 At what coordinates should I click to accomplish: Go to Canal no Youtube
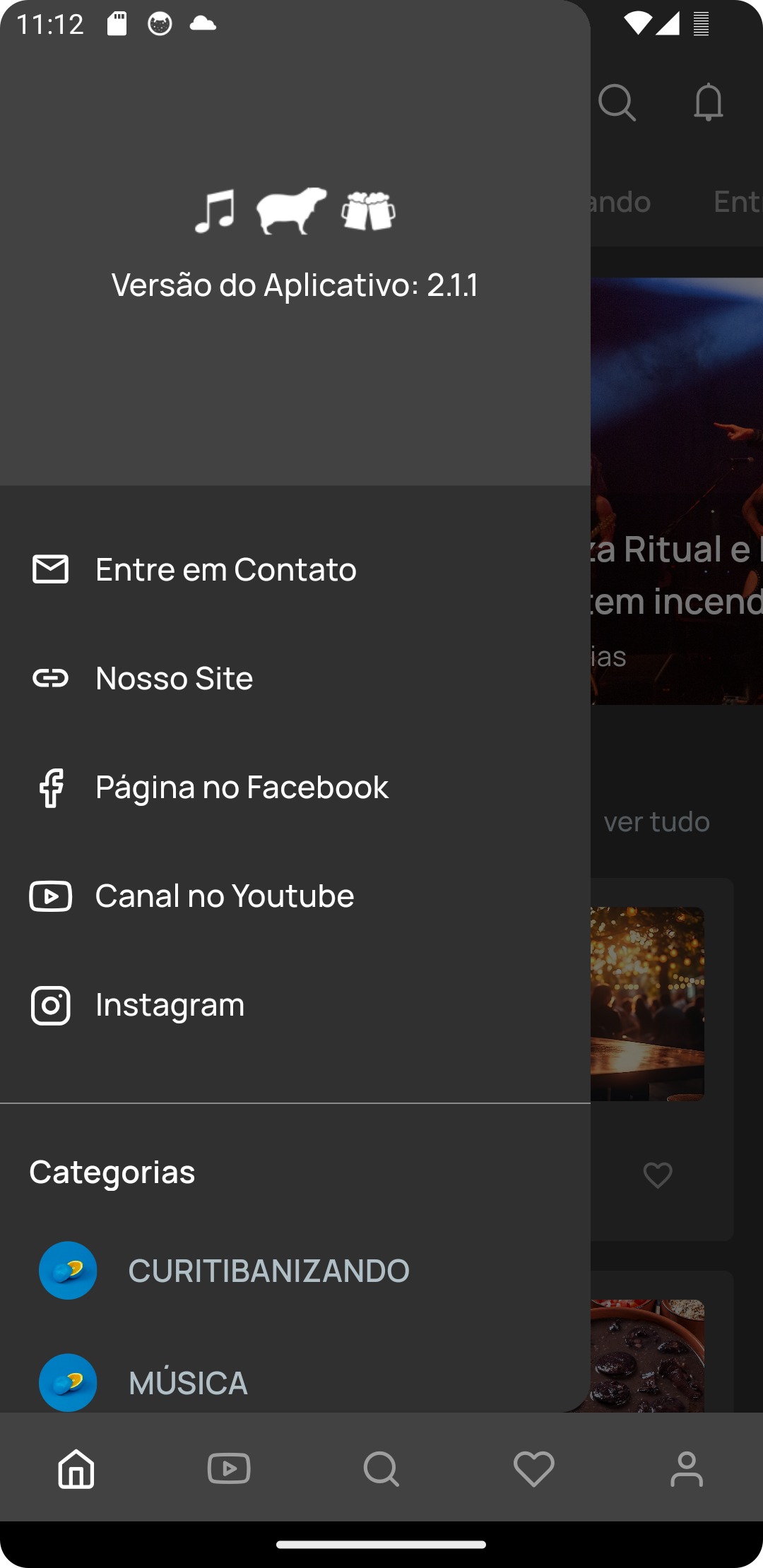[225, 896]
